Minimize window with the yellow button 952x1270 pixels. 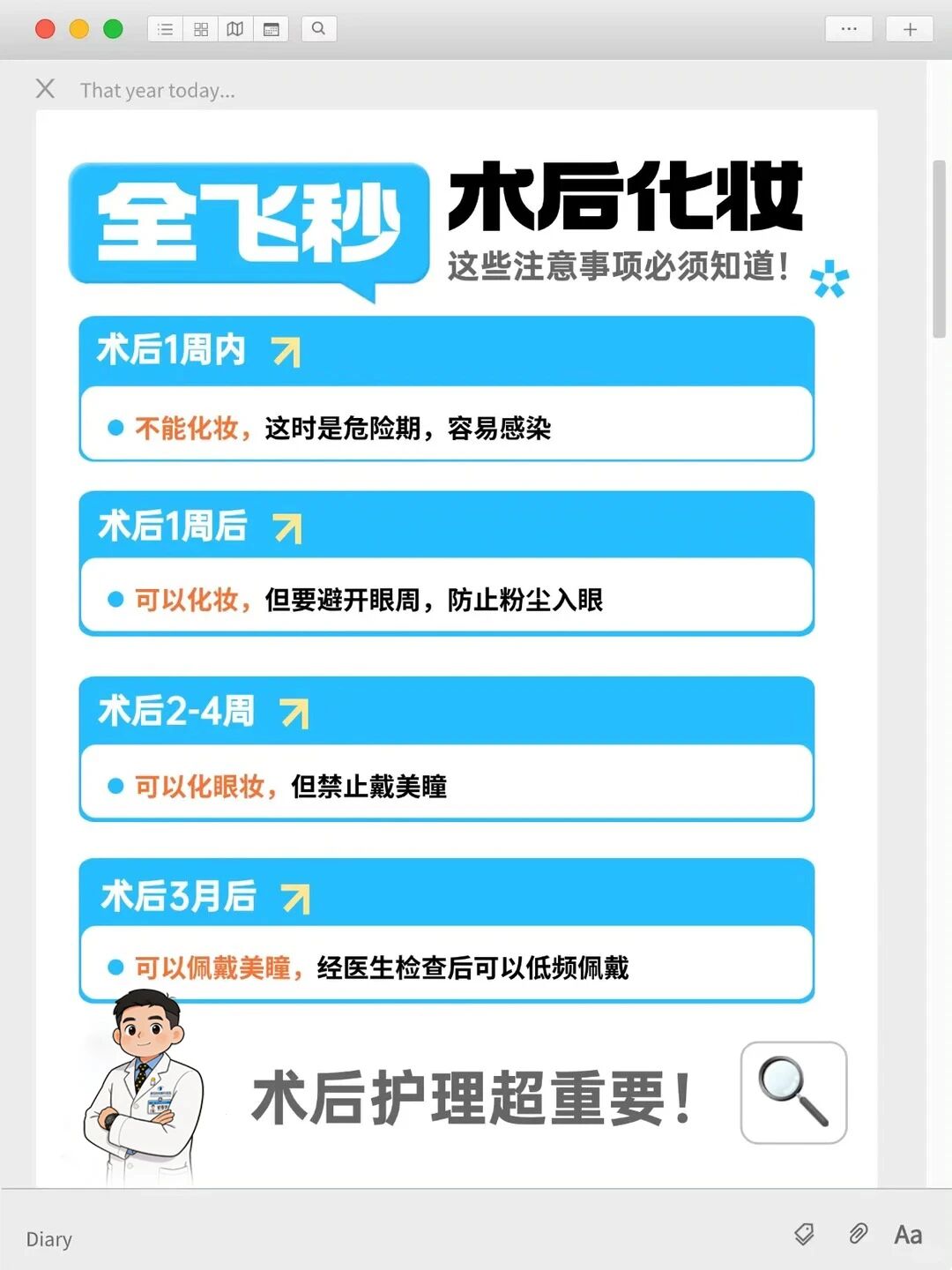click(79, 29)
